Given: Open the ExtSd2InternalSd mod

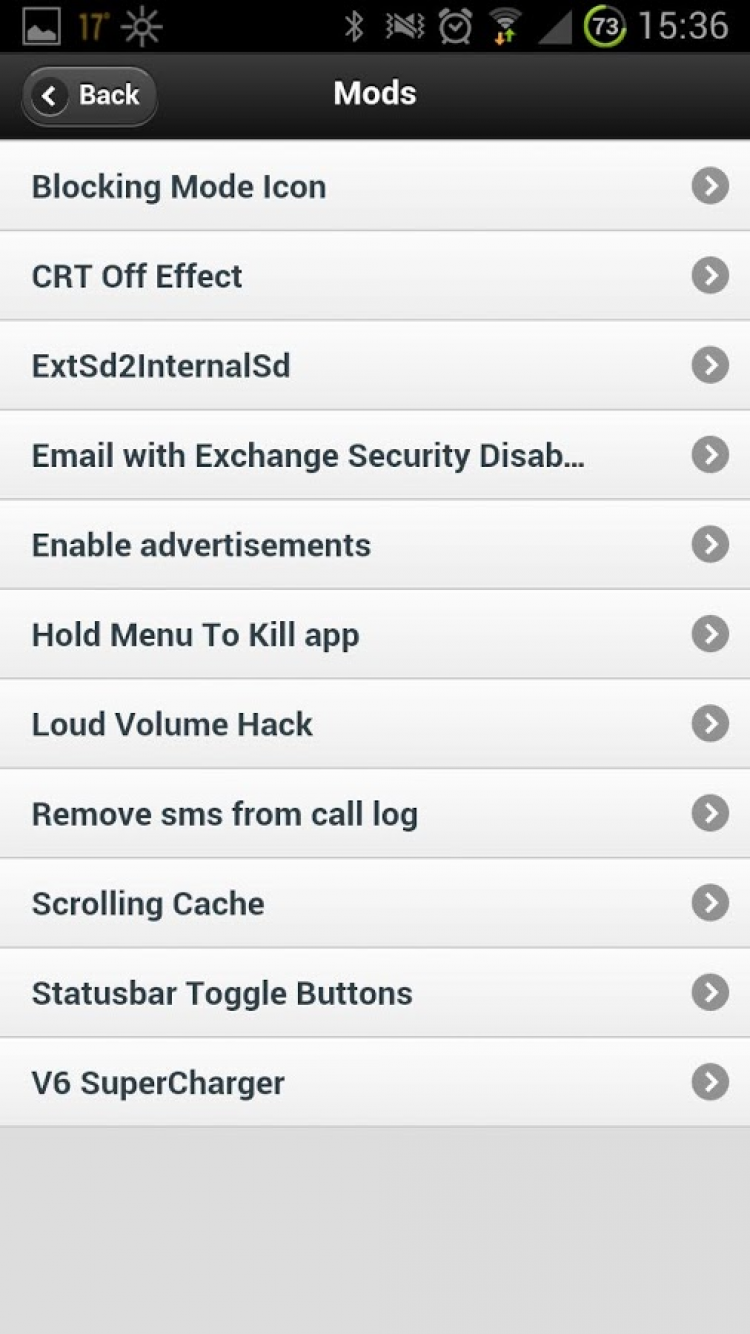Looking at the screenshot, I should (375, 366).
